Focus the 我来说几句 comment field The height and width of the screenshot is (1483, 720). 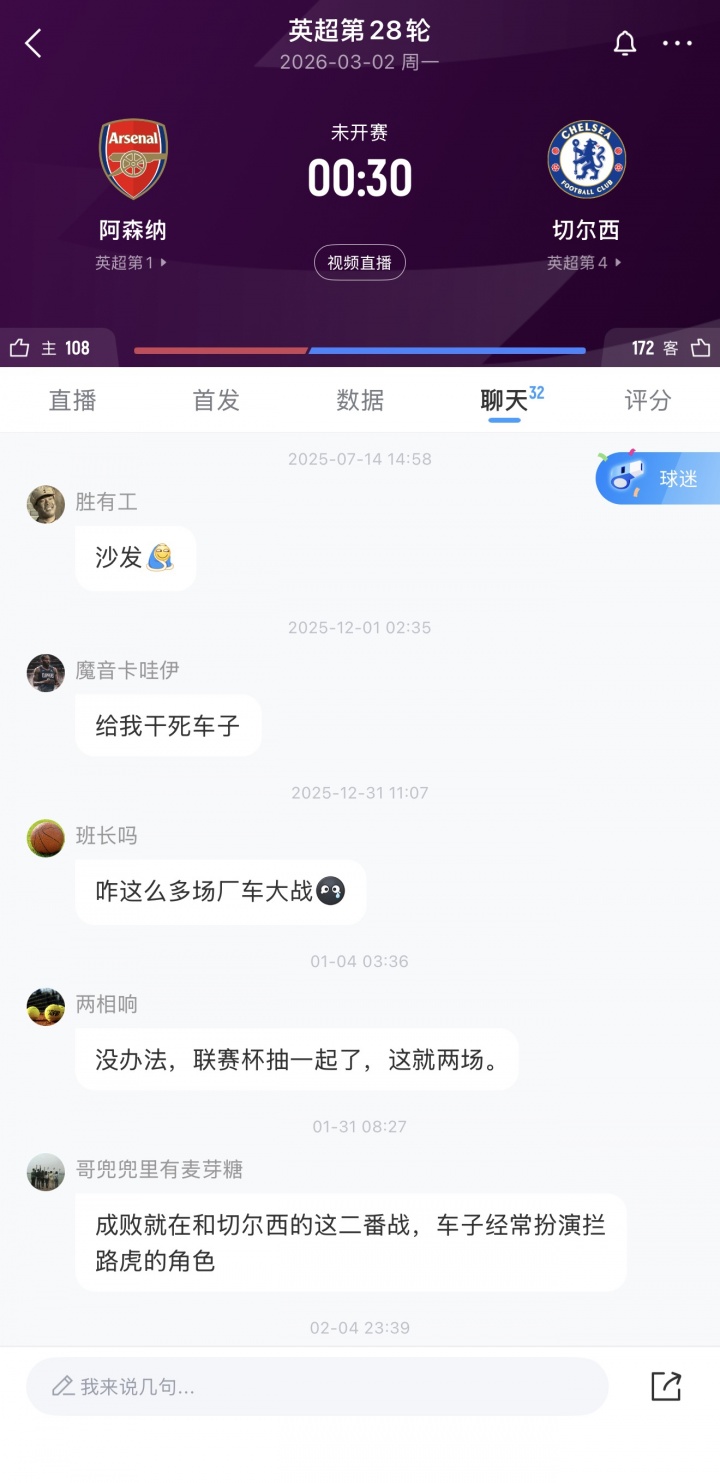(316, 1386)
